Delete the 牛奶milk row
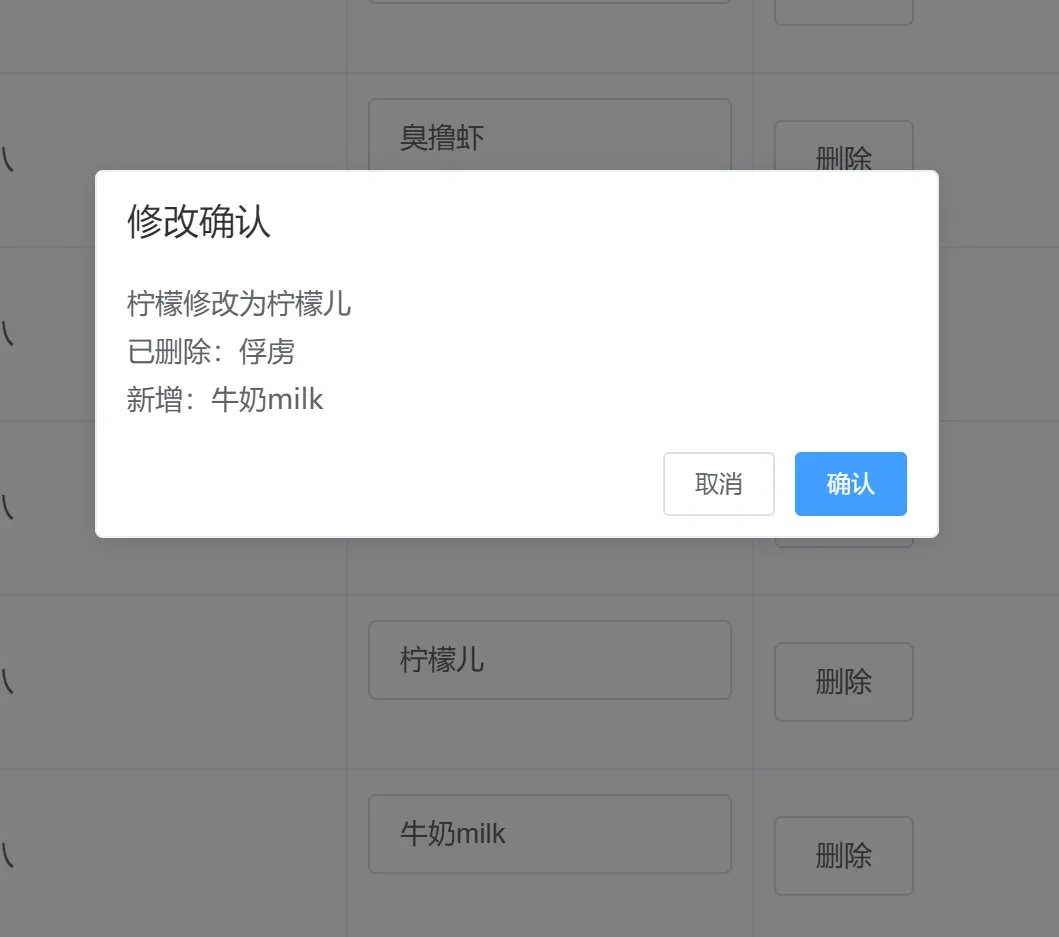The image size is (1059, 937). pyautogui.click(x=843, y=856)
